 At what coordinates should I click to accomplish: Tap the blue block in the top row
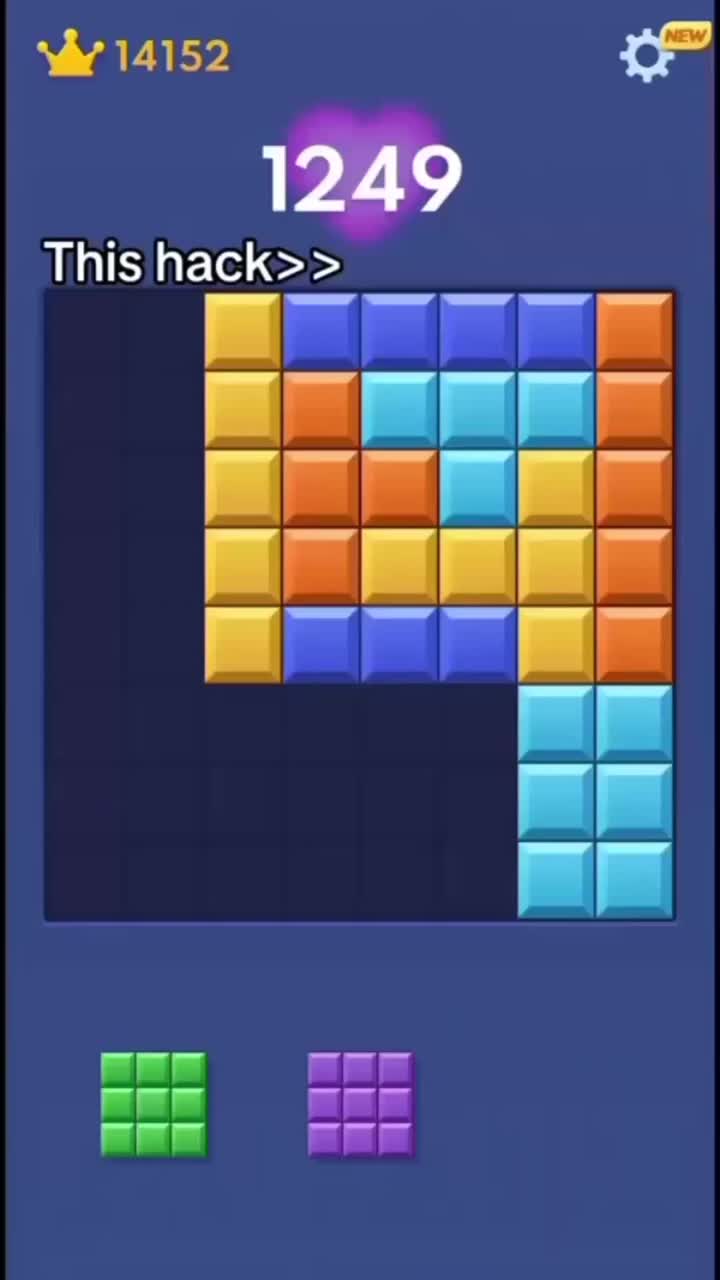coord(400,330)
